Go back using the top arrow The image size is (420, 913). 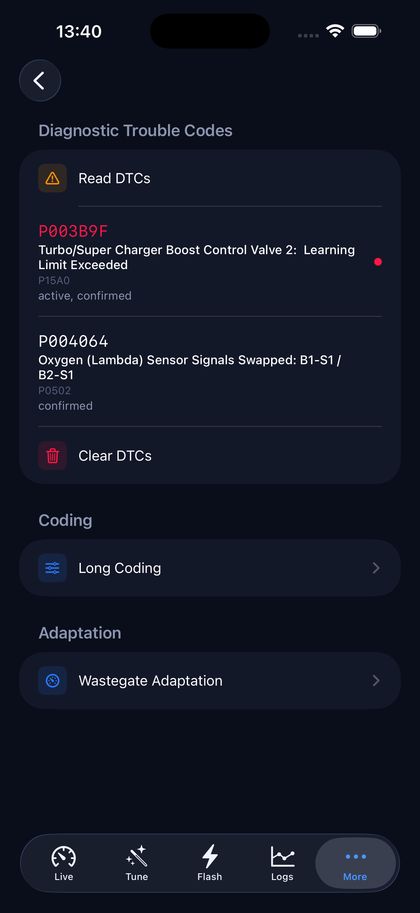pos(40,80)
